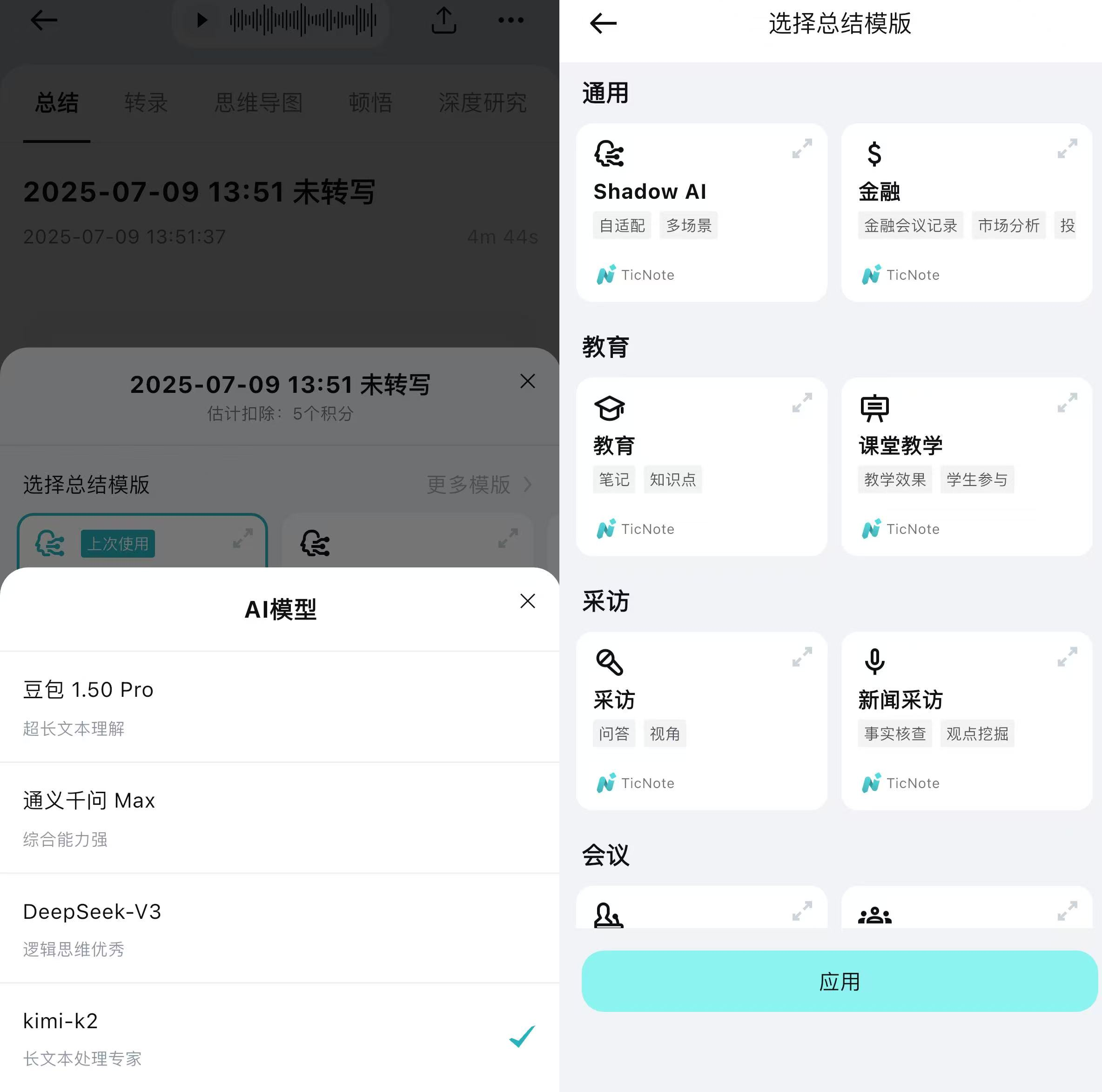Tap the 应用 button
This screenshot has width=1102, height=1092.
839,981
